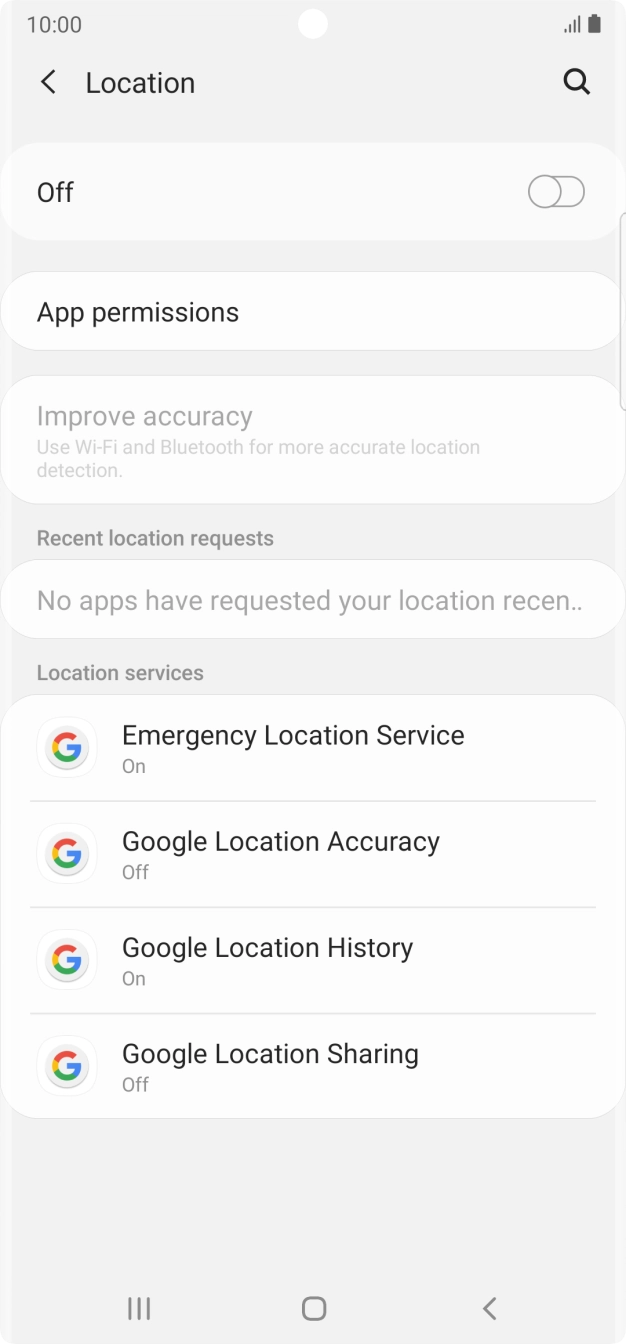The height and width of the screenshot is (1344, 626).
Task: Go back from Location settings
Action: click(x=48, y=83)
